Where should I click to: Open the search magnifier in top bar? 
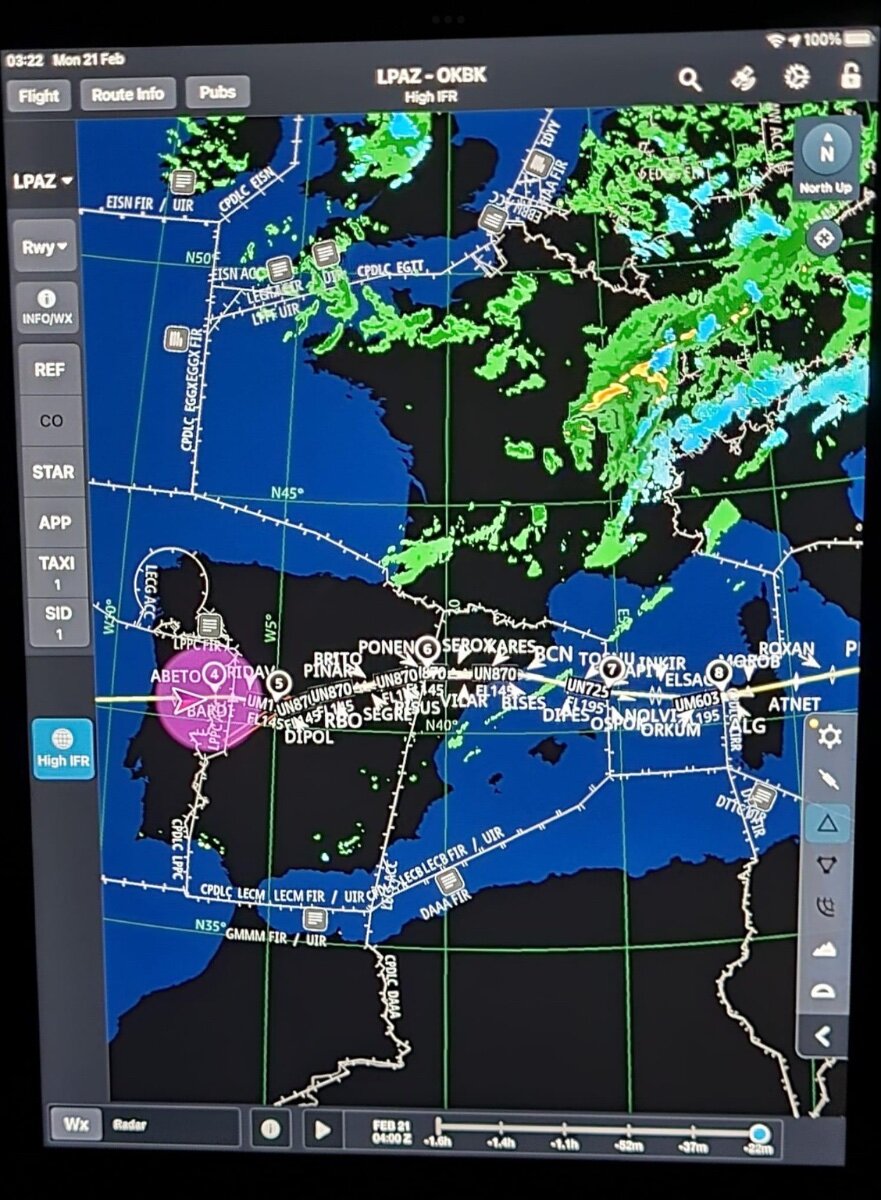690,80
